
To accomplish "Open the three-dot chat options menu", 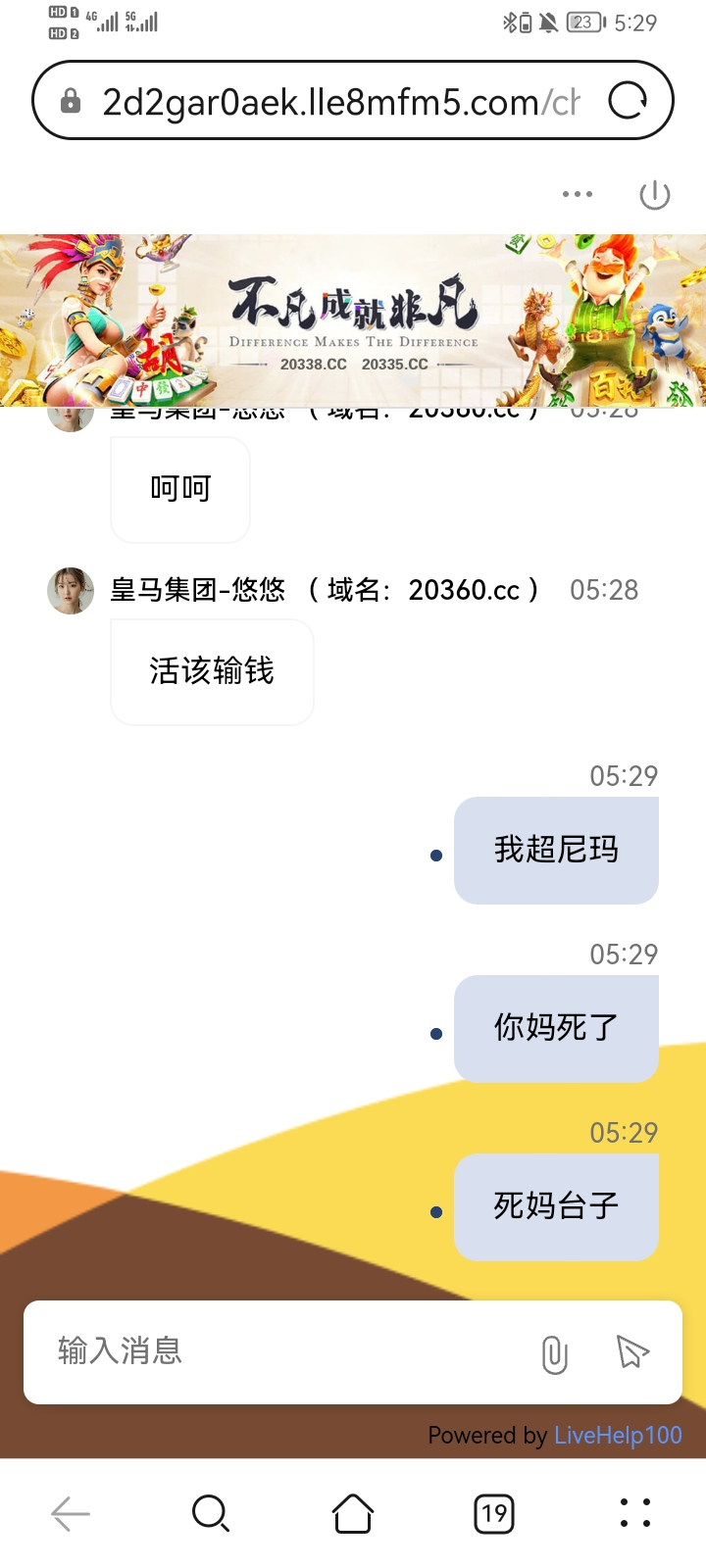I will click(x=578, y=194).
